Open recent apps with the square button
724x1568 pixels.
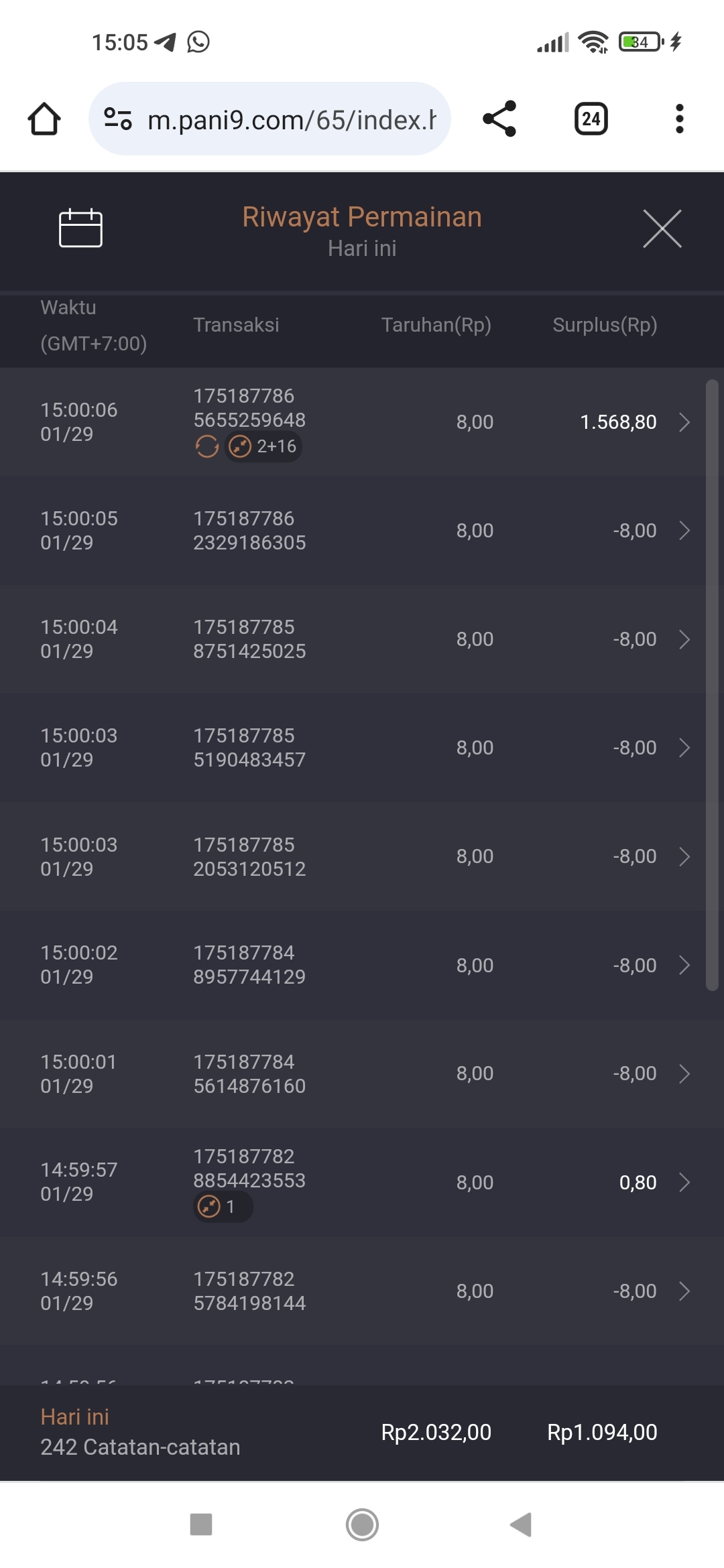pos(201,1524)
